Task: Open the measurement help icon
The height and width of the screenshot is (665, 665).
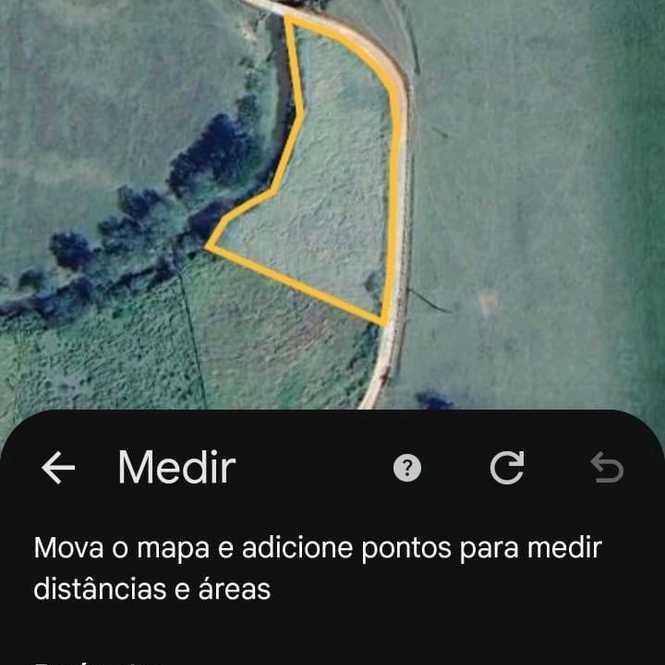Action: (407, 468)
